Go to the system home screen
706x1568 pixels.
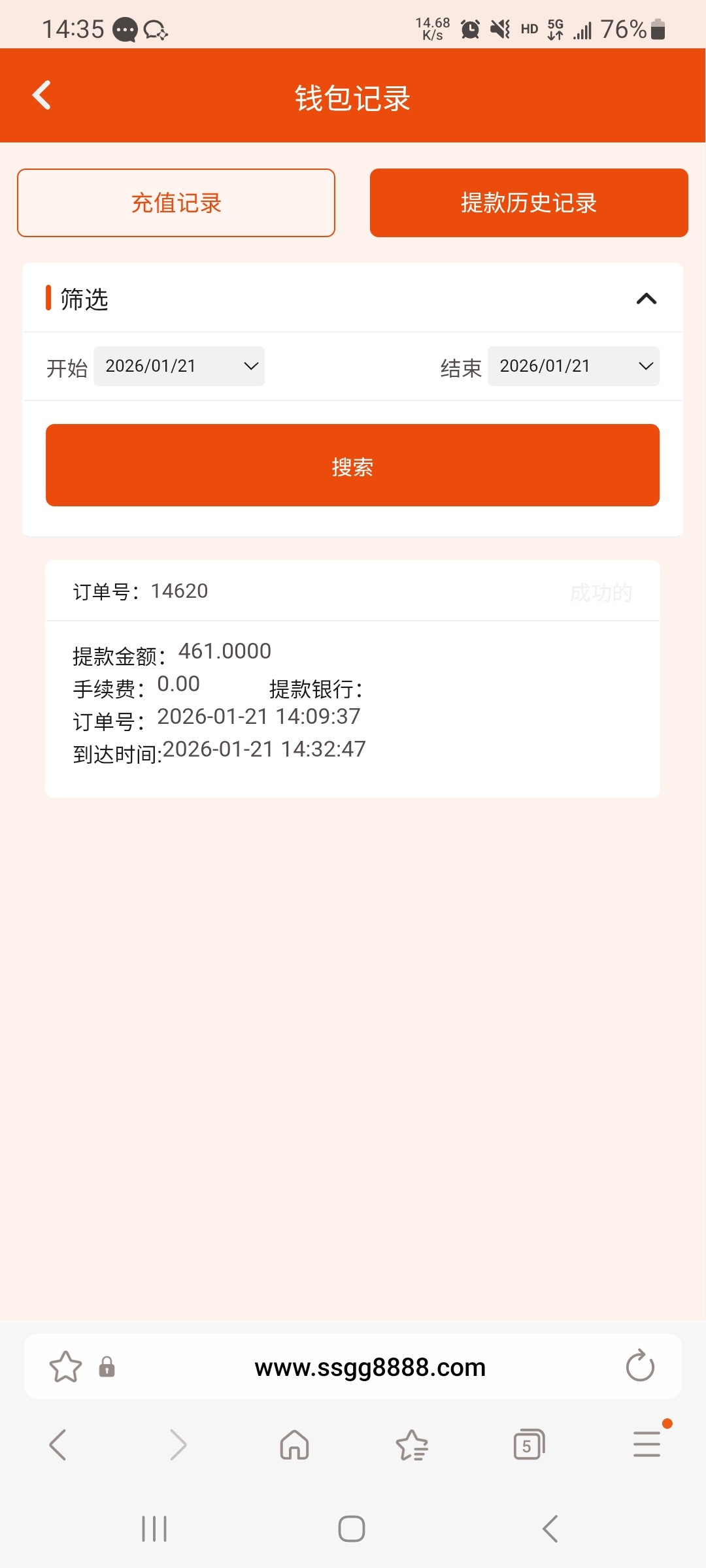pyautogui.click(x=352, y=1529)
